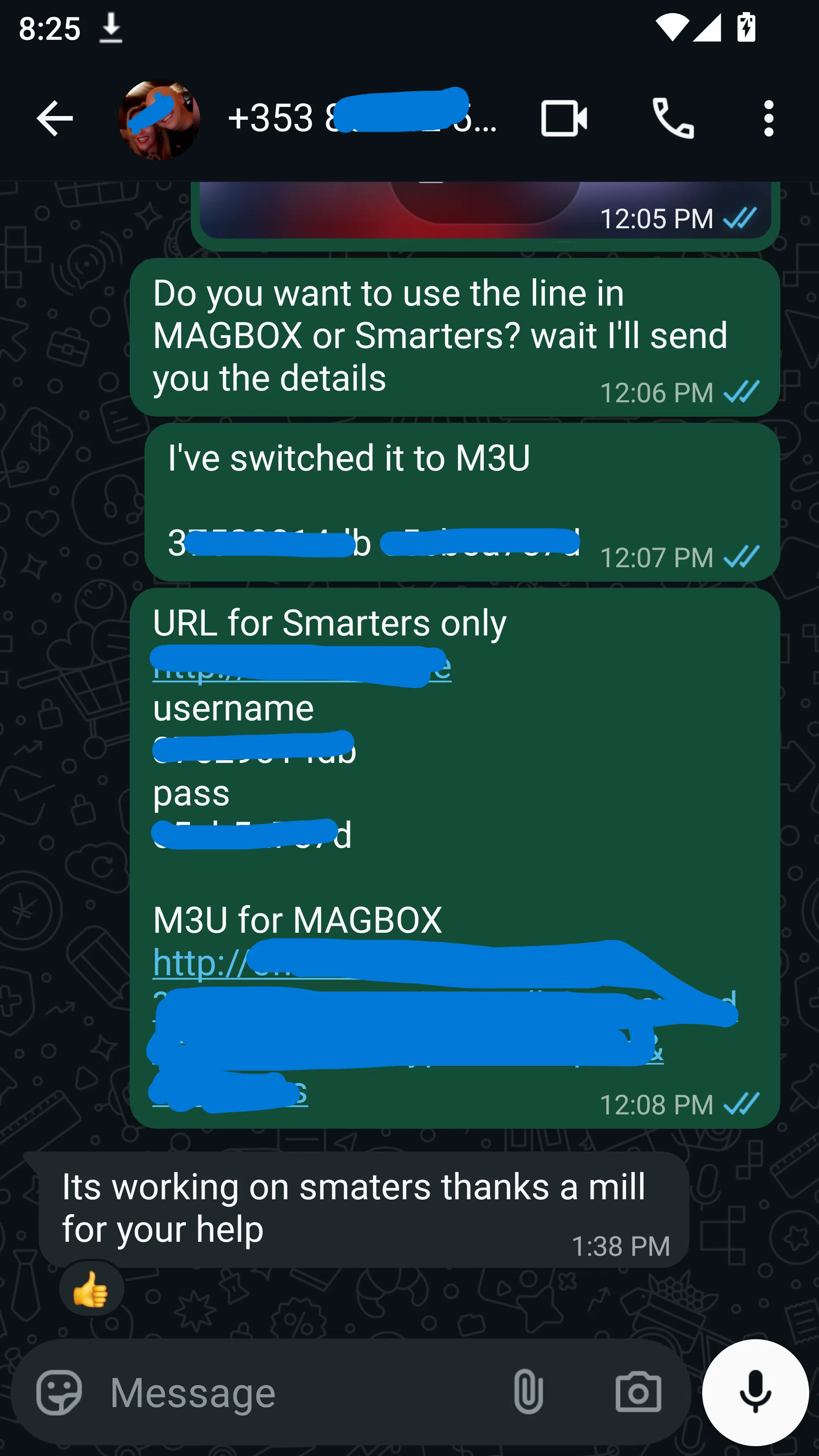Screen dimensions: 819x1456
Task: Open the chat options menu (three dots)
Action: [x=769, y=118]
